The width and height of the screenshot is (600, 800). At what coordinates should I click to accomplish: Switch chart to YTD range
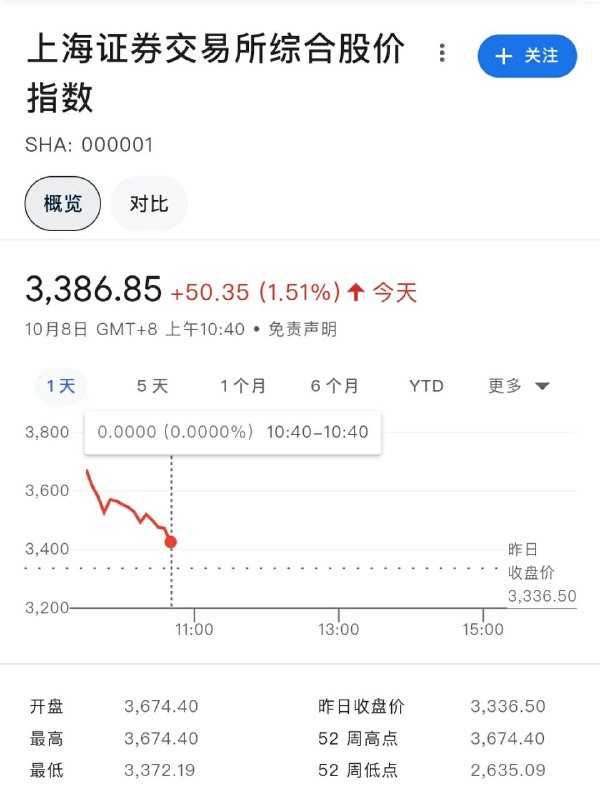click(x=426, y=386)
